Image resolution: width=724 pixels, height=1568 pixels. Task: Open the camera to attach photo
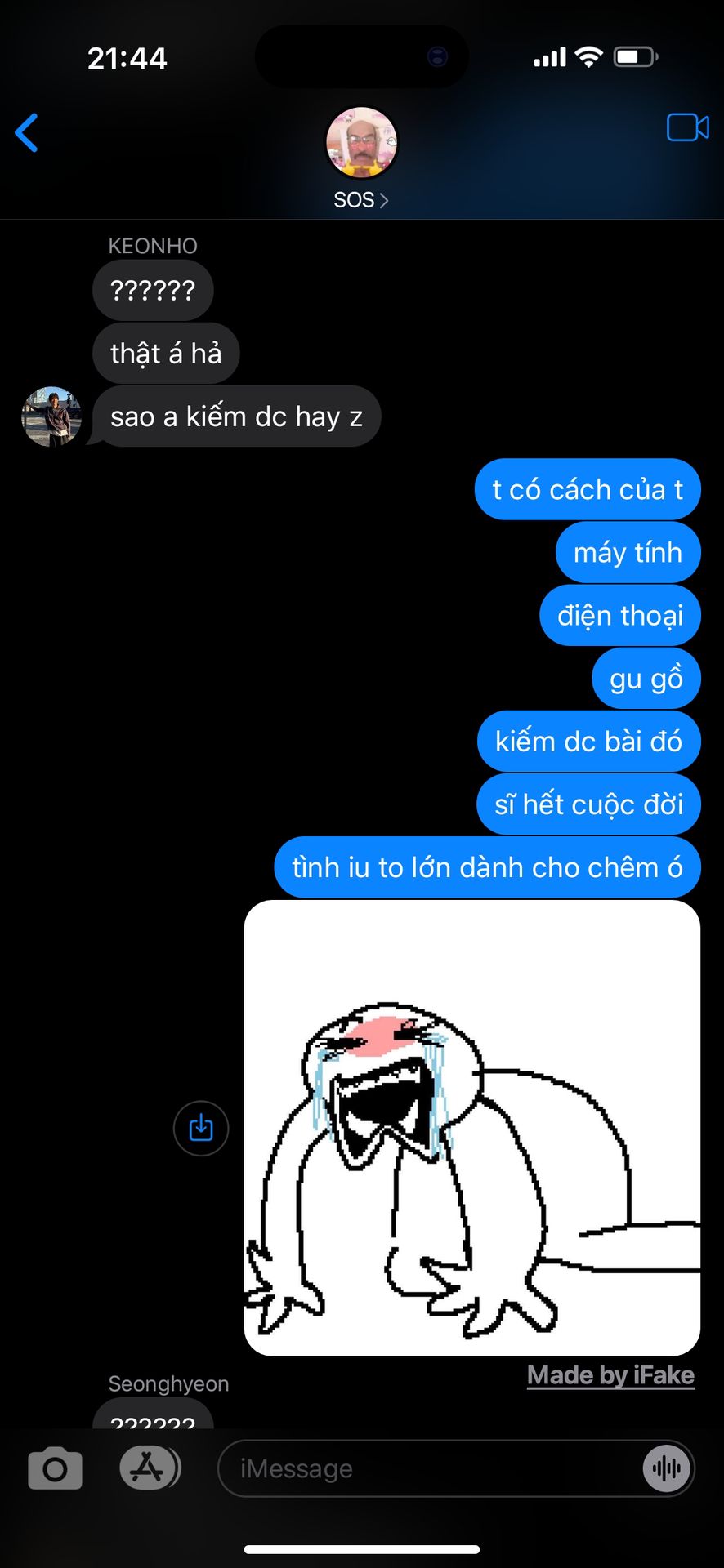click(55, 1468)
